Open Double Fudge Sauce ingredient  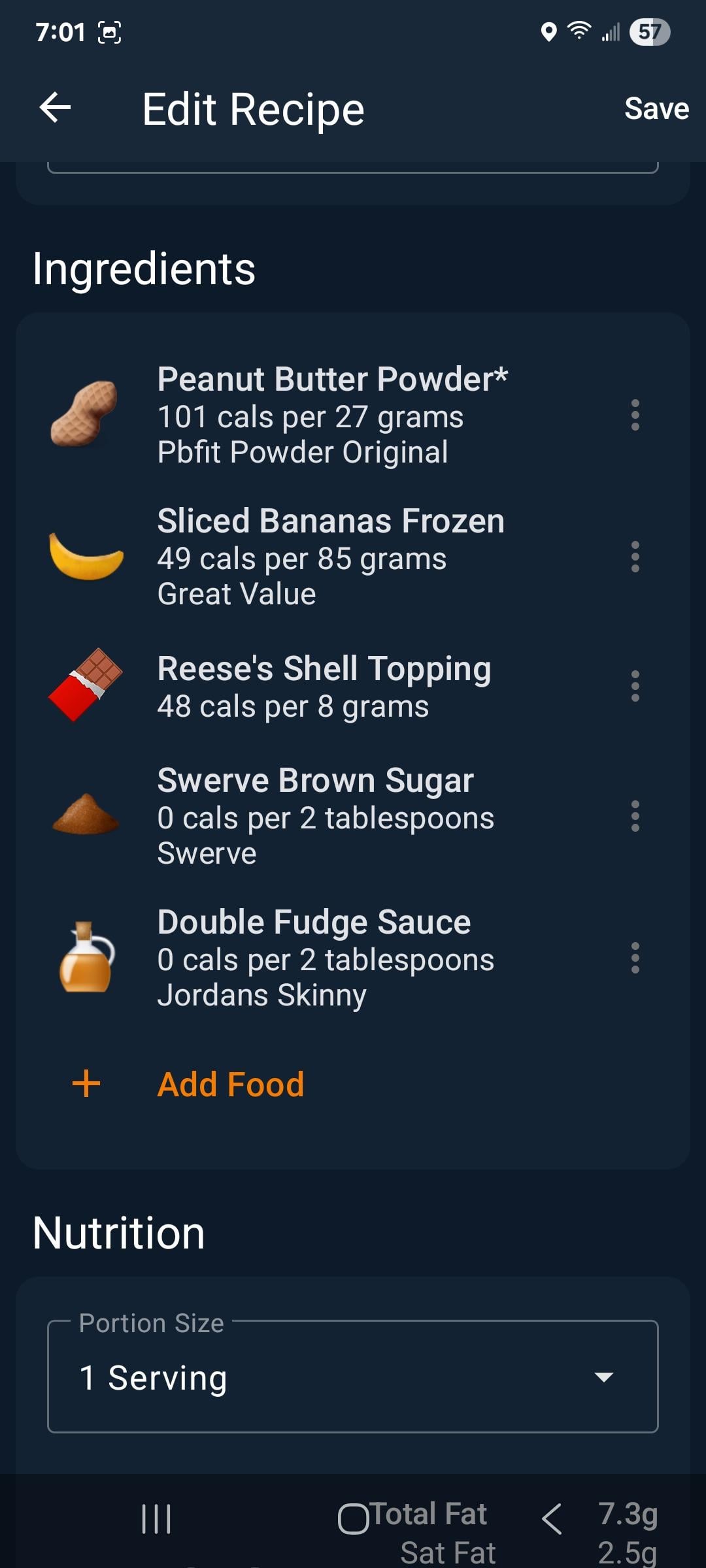326,958
